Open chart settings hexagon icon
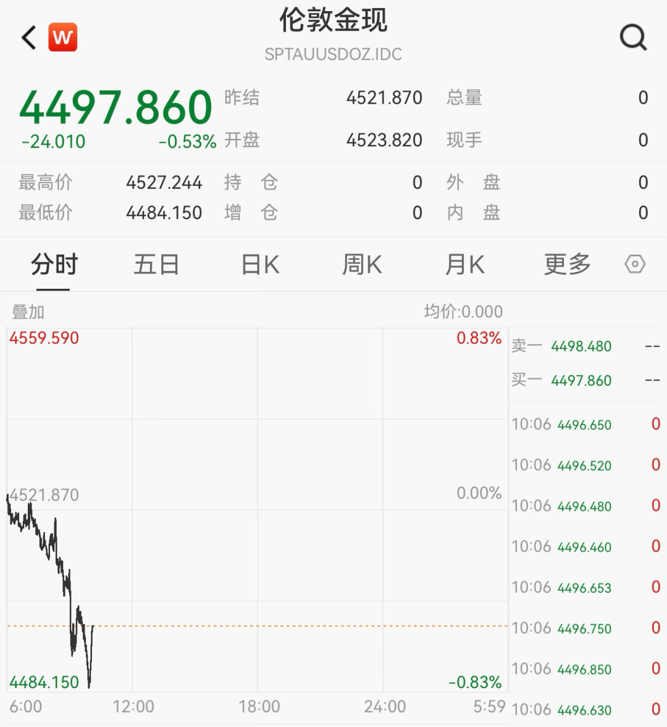Image resolution: width=667 pixels, height=727 pixels. (x=635, y=264)
